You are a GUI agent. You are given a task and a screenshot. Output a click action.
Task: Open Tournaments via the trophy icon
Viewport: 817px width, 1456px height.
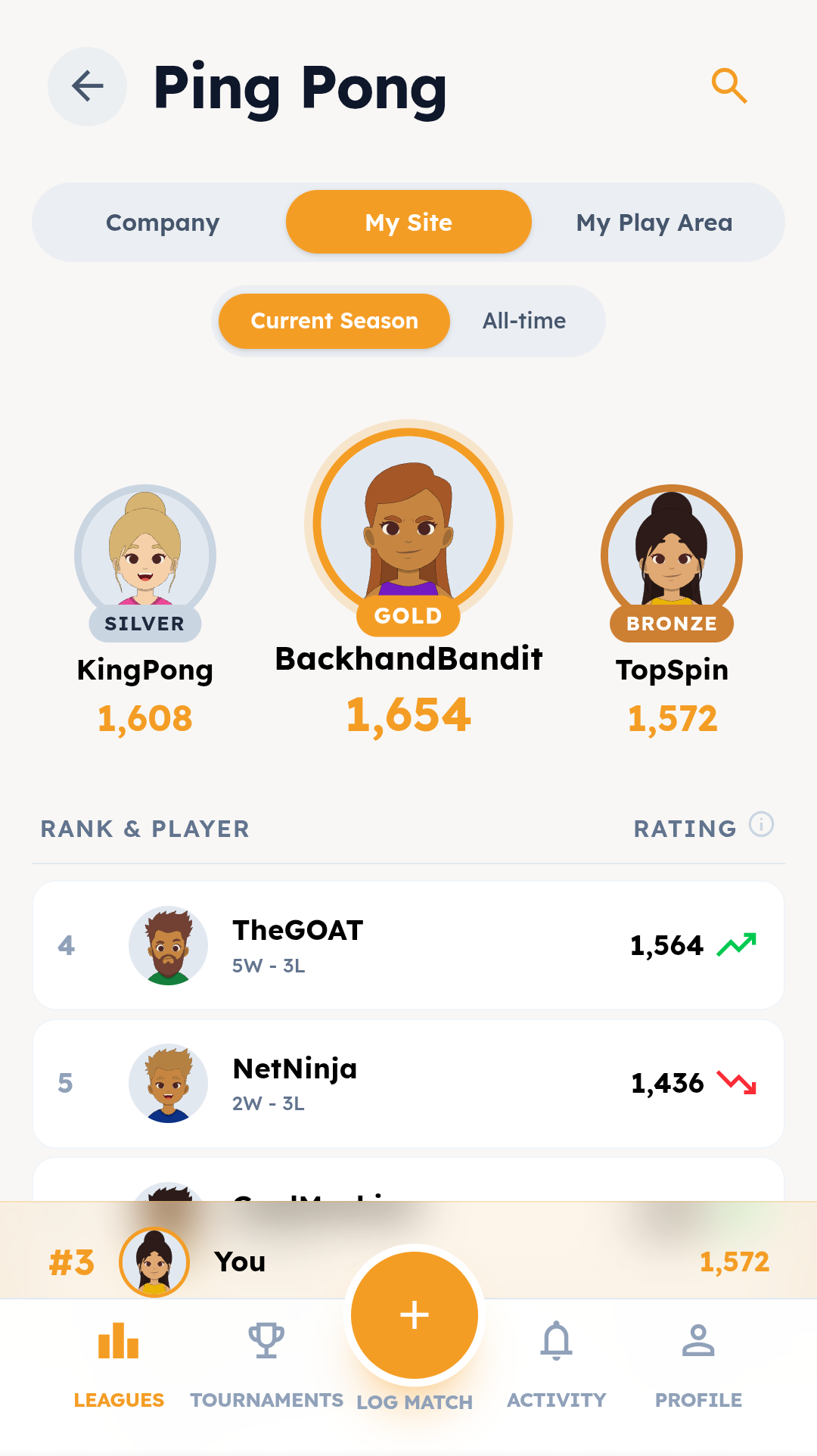tap(266, 1339)
